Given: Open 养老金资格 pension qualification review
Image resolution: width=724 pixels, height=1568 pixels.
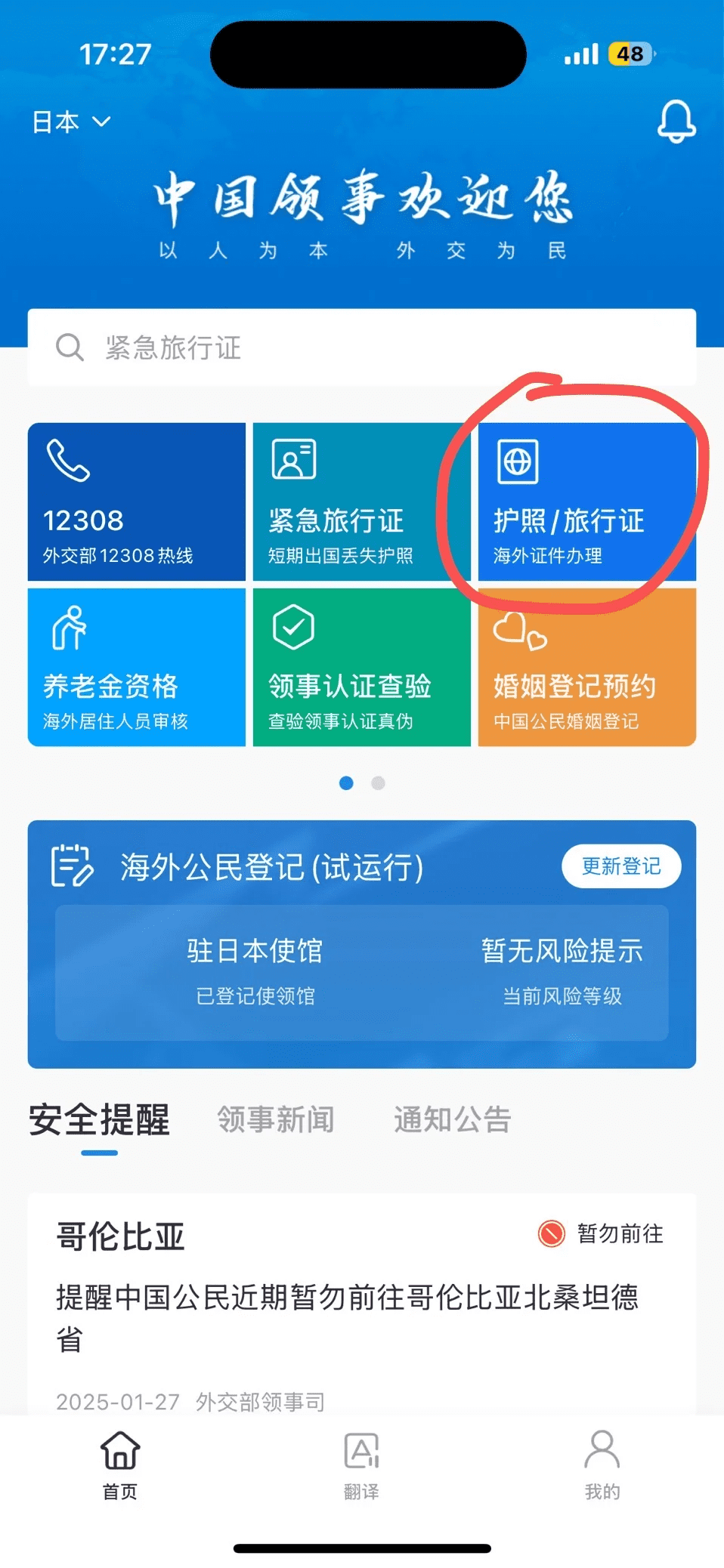Looking at the screenshot, I should tap(137, 665).
